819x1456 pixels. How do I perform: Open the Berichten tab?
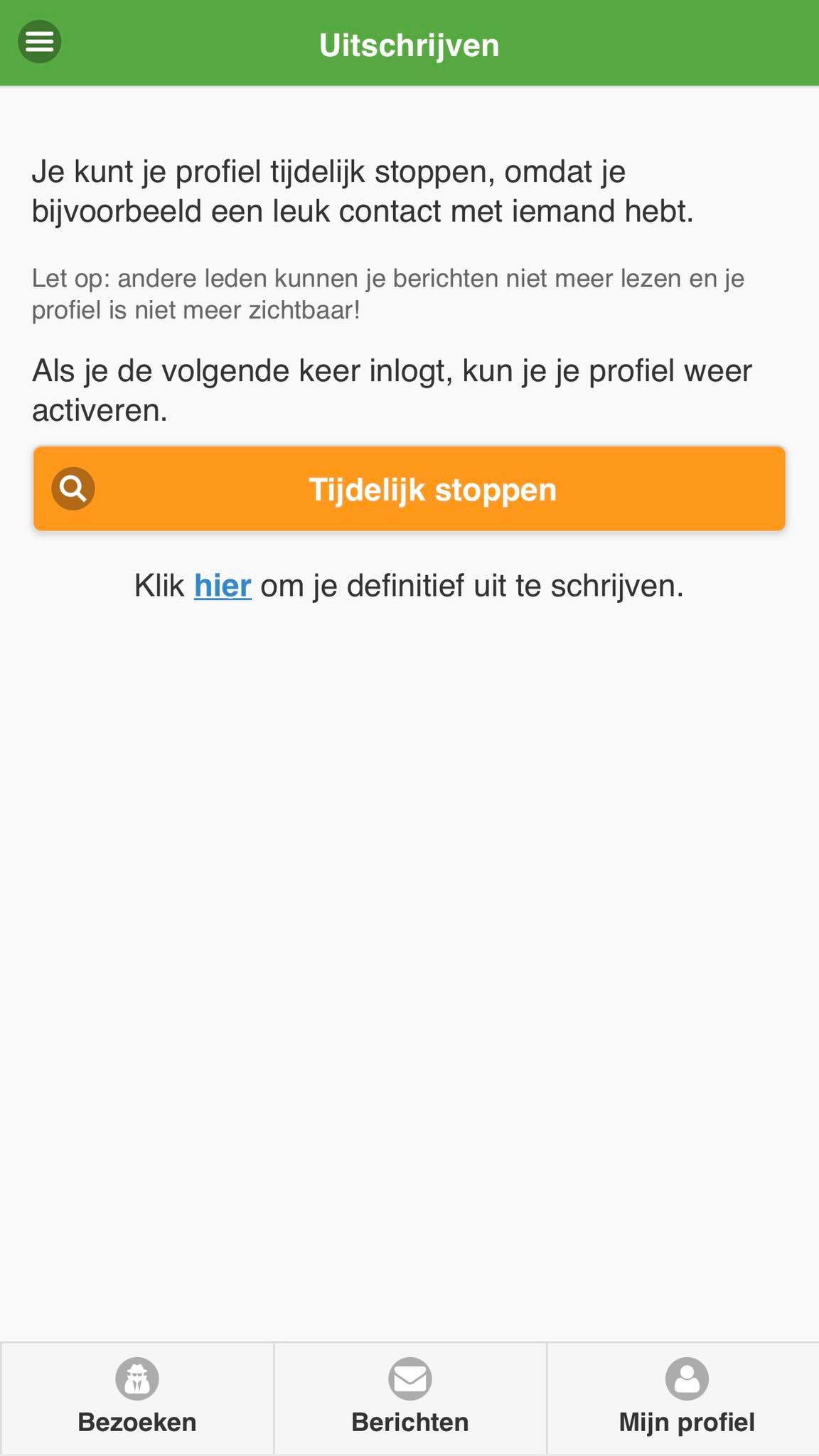[x=410, y=1398]
